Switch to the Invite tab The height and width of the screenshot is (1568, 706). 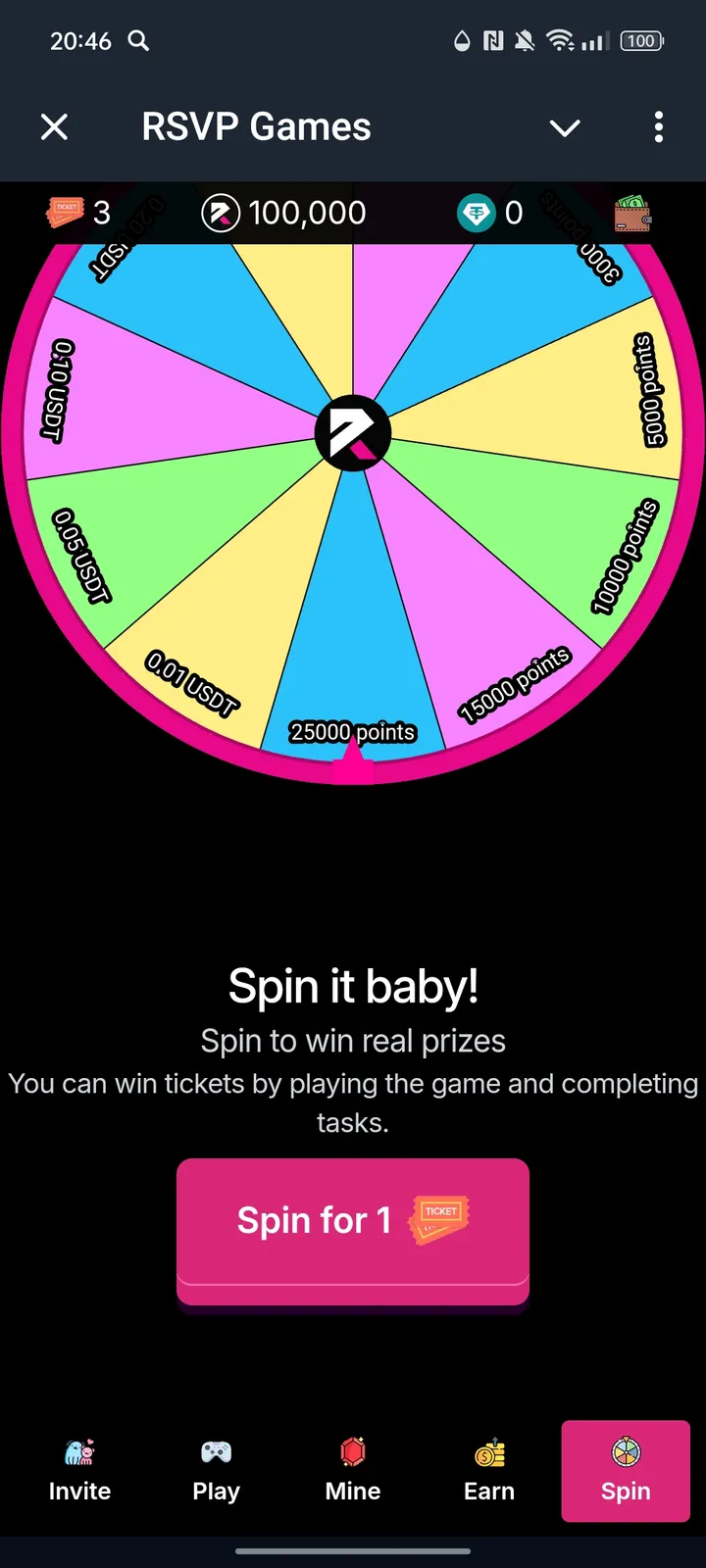(78, 1470)
